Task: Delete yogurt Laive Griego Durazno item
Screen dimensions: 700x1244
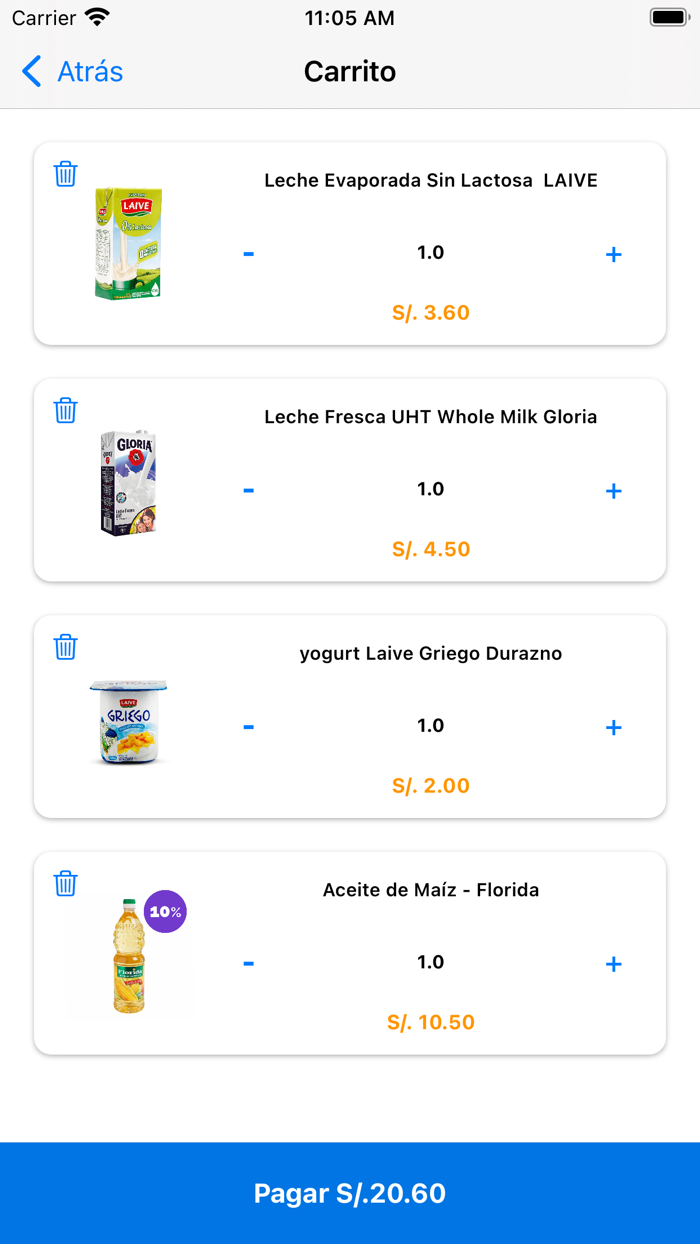Action: click(65, 647)
